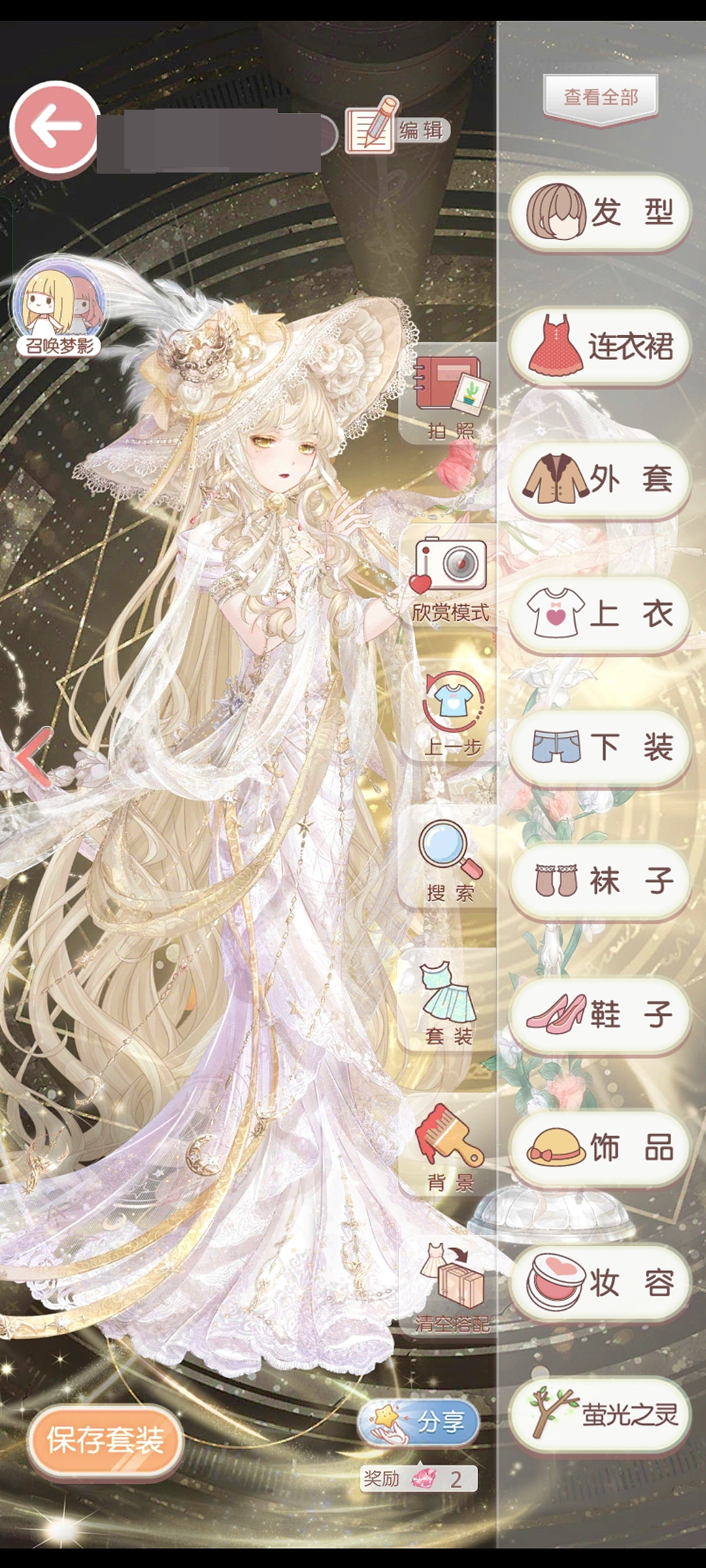
Task: Tap the pink back arrow
Action: point(54,127)
